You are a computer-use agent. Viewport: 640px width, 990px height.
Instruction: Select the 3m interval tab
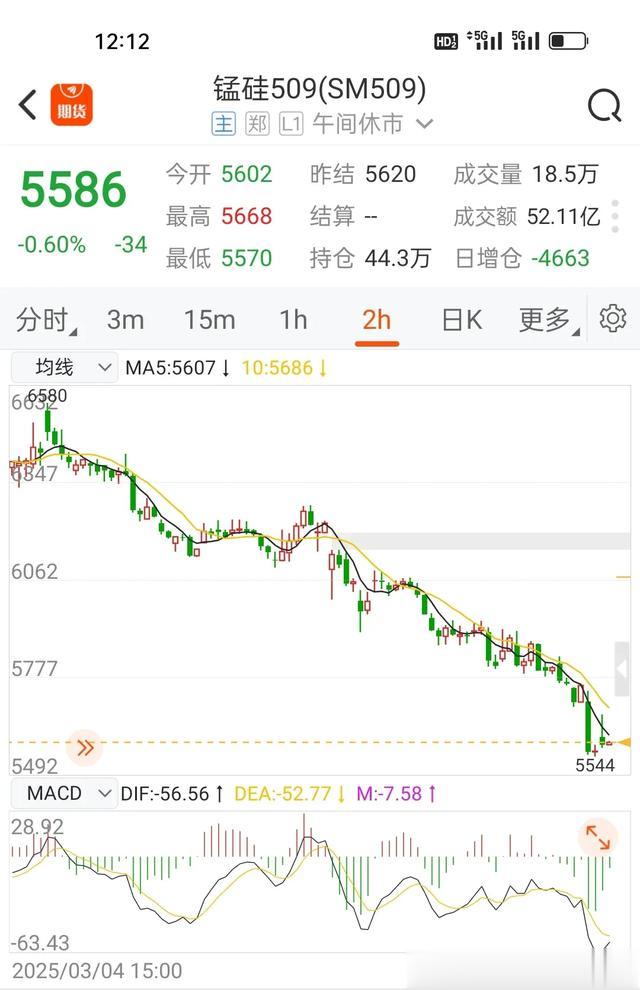[x=125, y=320]
